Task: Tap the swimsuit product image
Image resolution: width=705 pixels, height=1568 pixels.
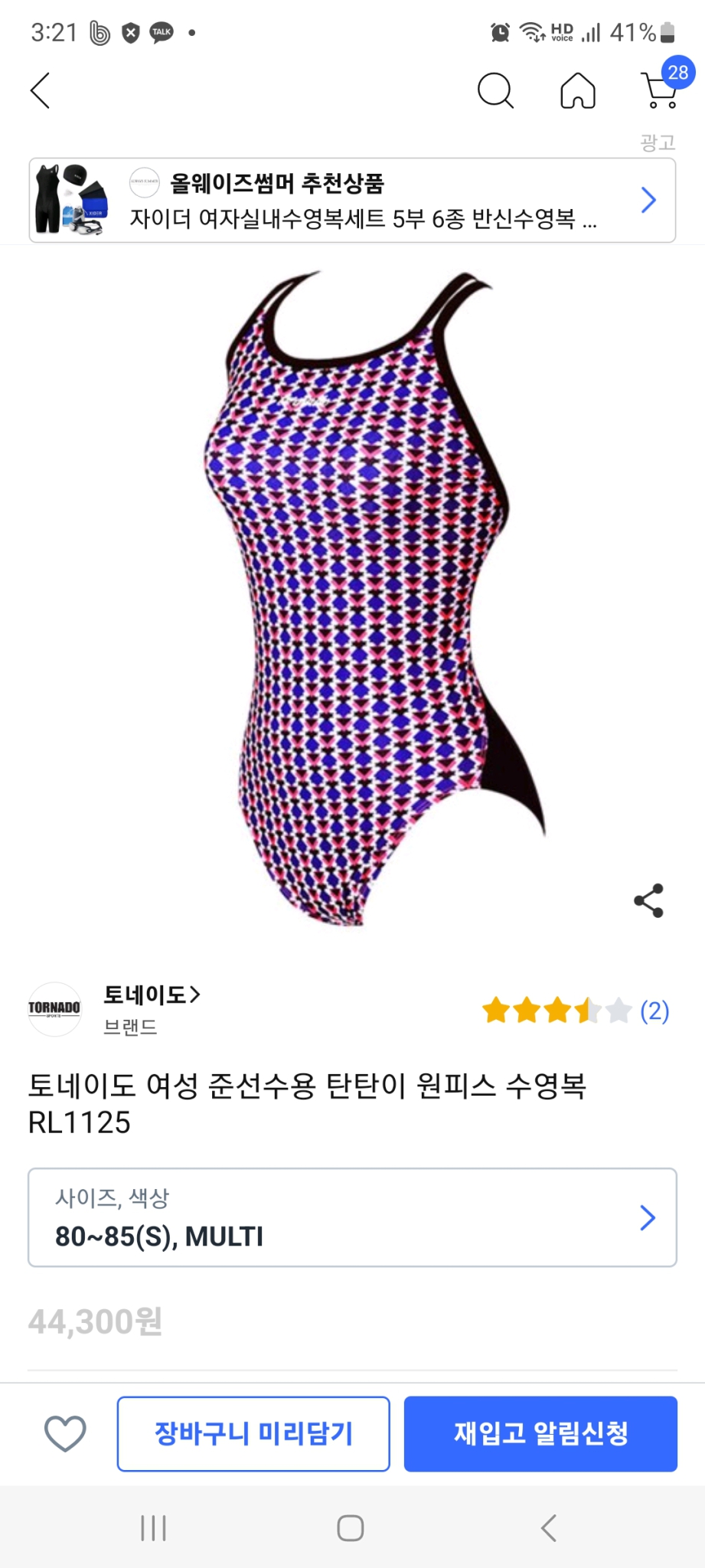Action: coord(352,597)
